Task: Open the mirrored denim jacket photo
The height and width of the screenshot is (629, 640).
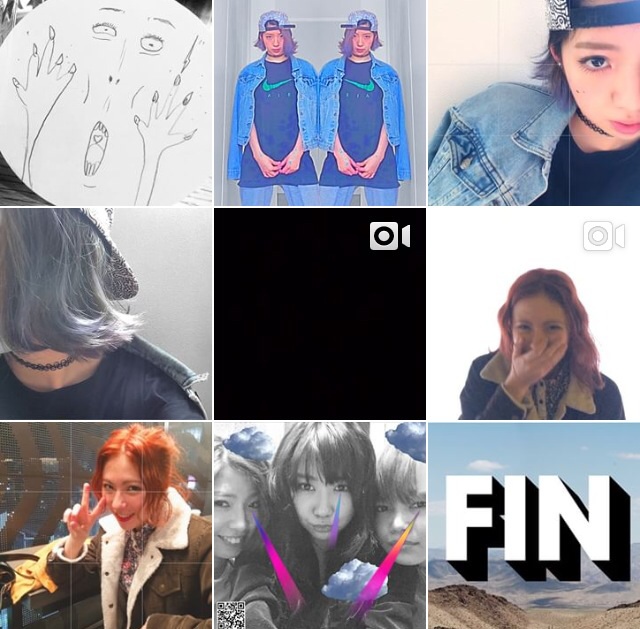Action: [320, 102]
